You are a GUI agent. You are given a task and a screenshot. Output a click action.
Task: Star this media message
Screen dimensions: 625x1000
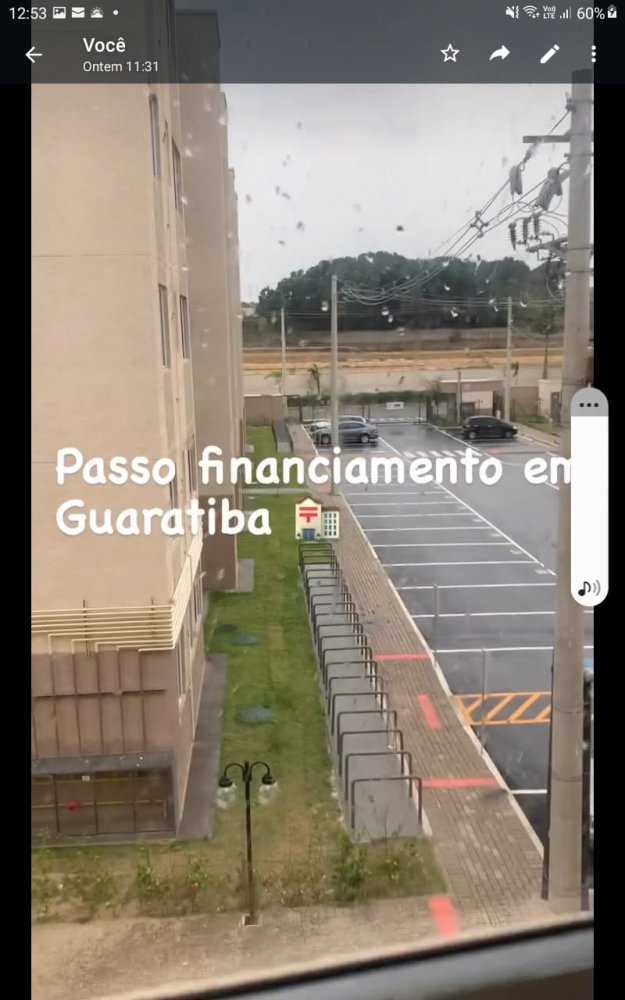(450, 54)
